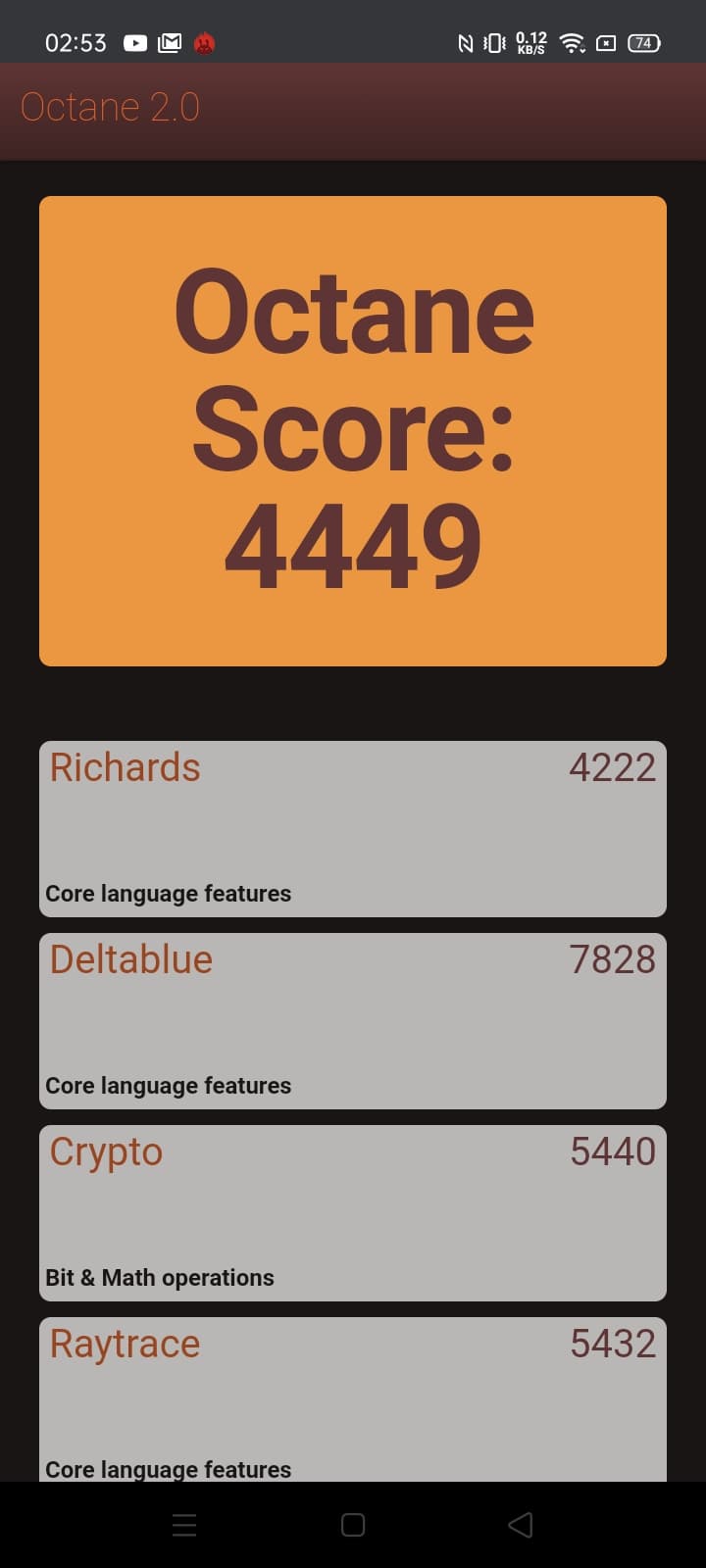
Task: Open the Richards benchmark link
Action: [x=126, y=767]
